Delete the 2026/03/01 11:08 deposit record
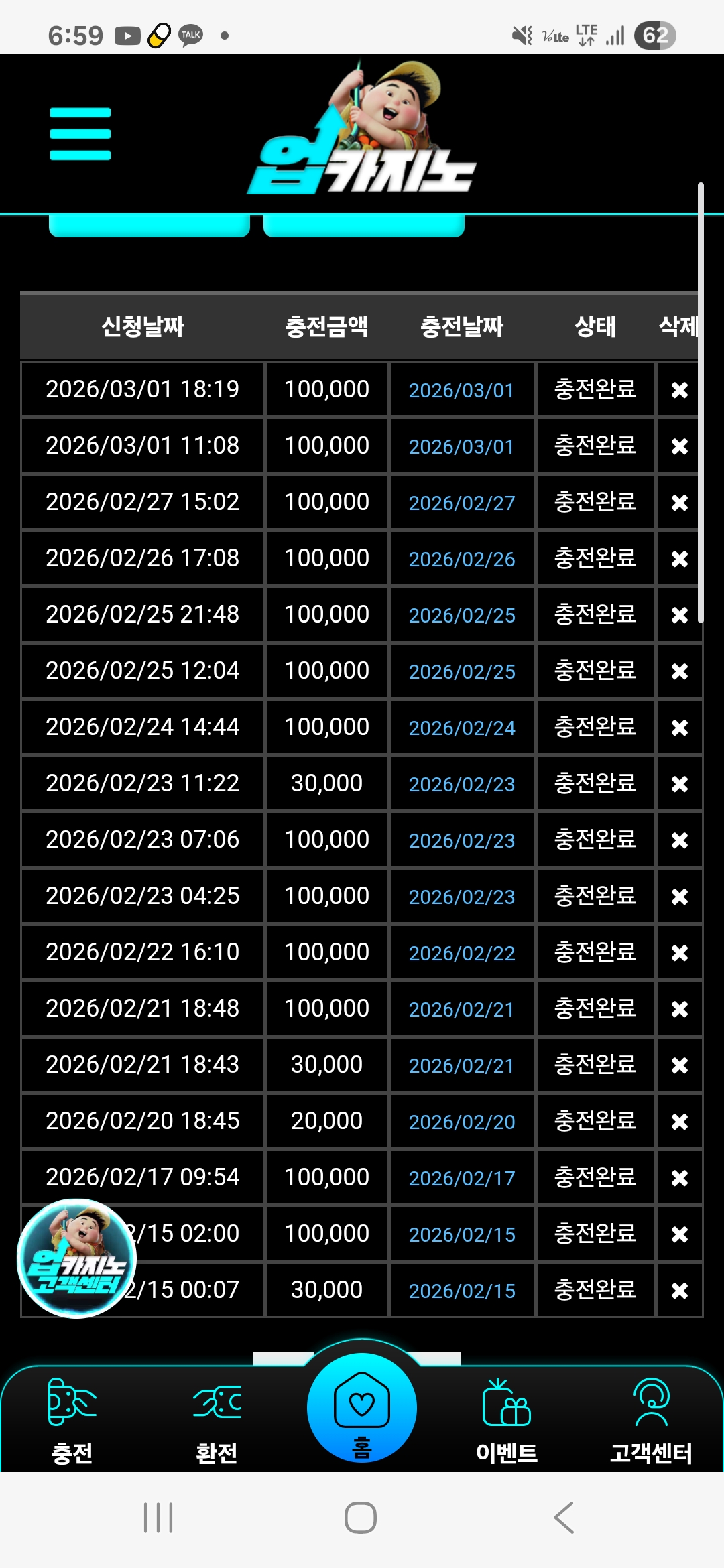Screen dimensions: 724x1568 (679, 446)
